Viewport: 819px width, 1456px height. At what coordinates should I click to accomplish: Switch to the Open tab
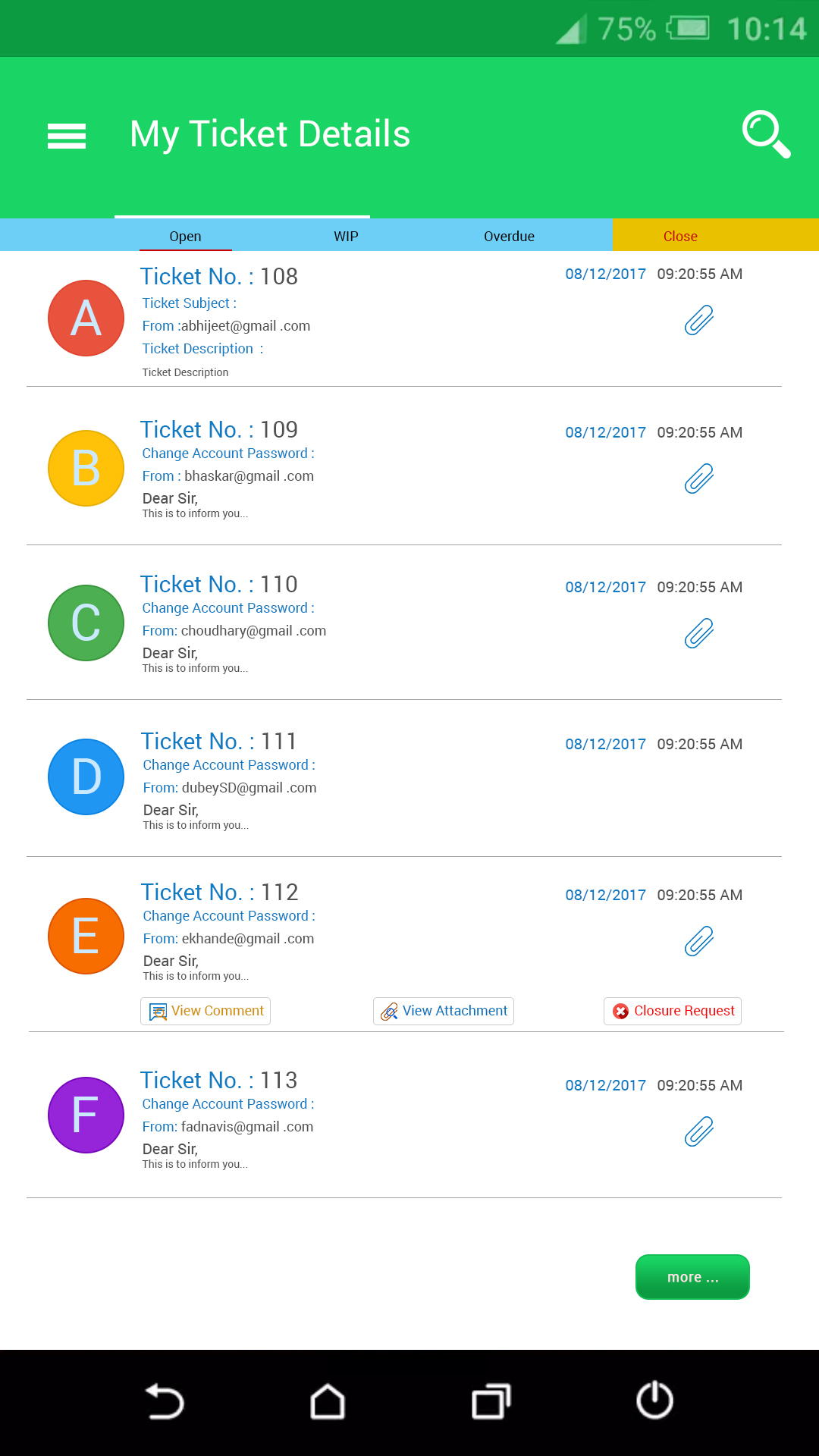[x=185, y=236]
